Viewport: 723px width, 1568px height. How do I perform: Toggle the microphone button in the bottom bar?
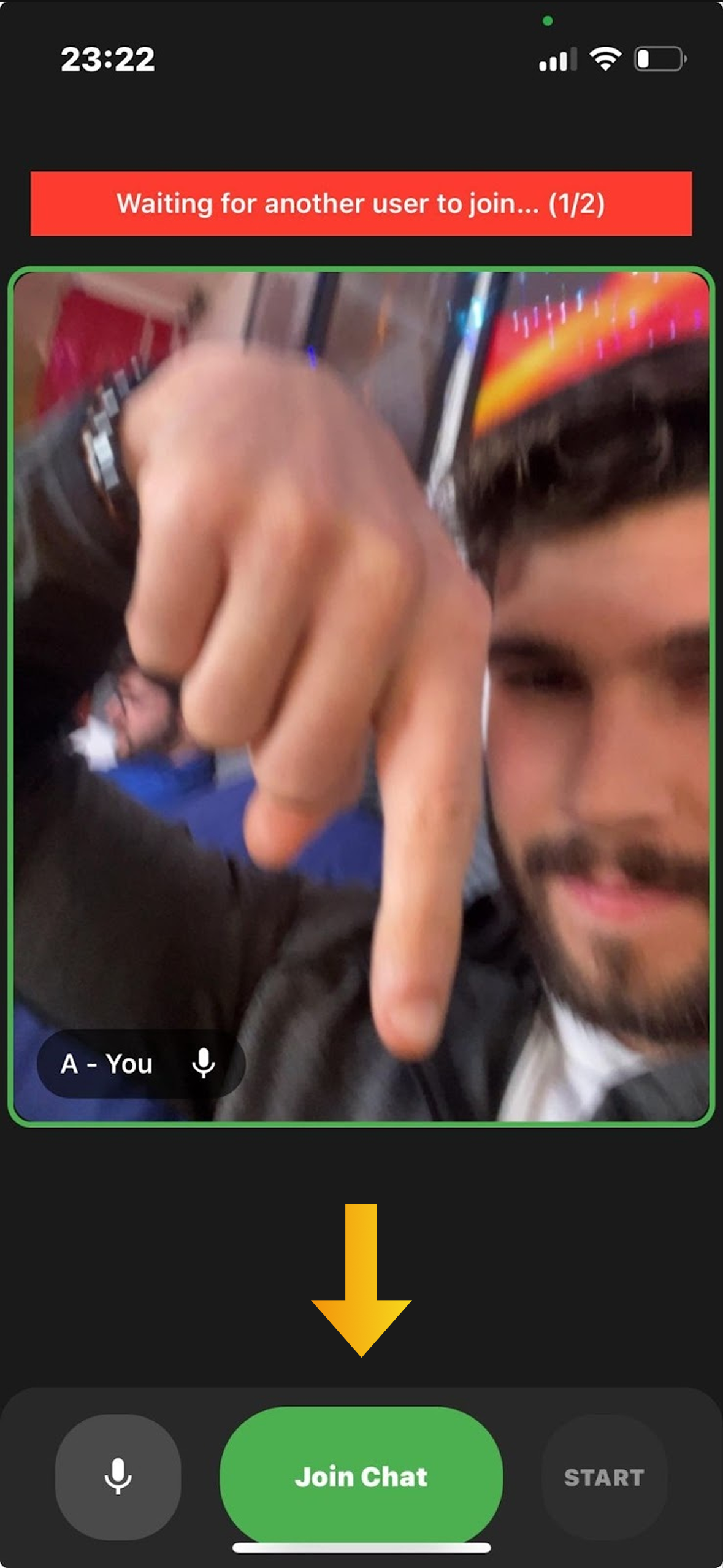(x=118, y=1477)
